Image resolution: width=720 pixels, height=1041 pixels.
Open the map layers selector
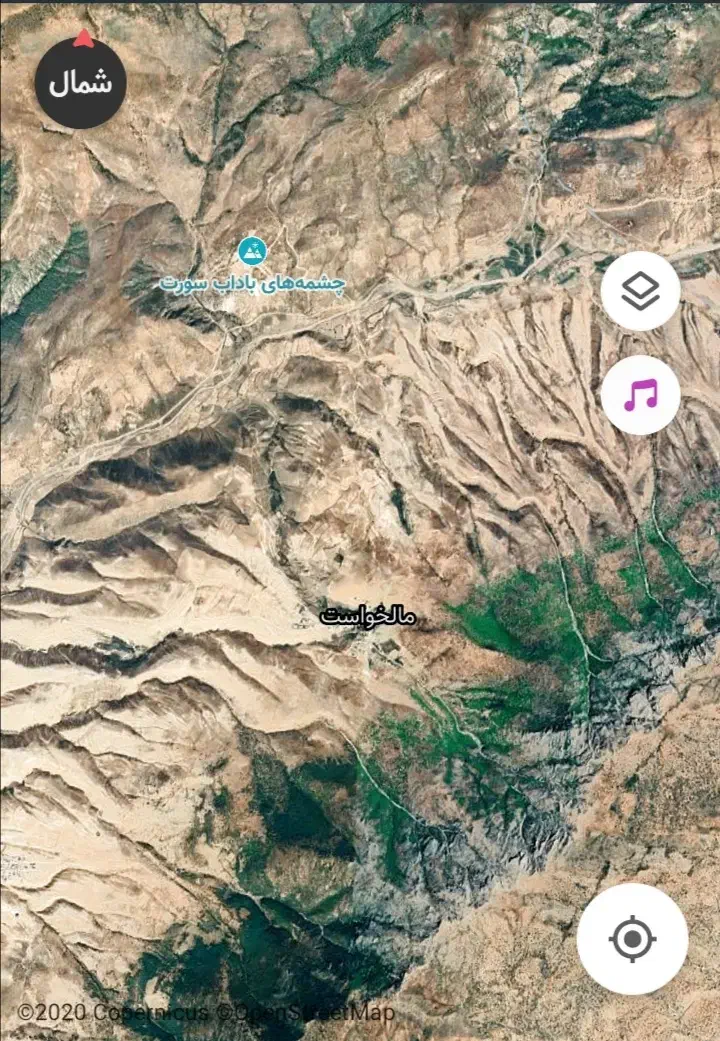point(641,291)
